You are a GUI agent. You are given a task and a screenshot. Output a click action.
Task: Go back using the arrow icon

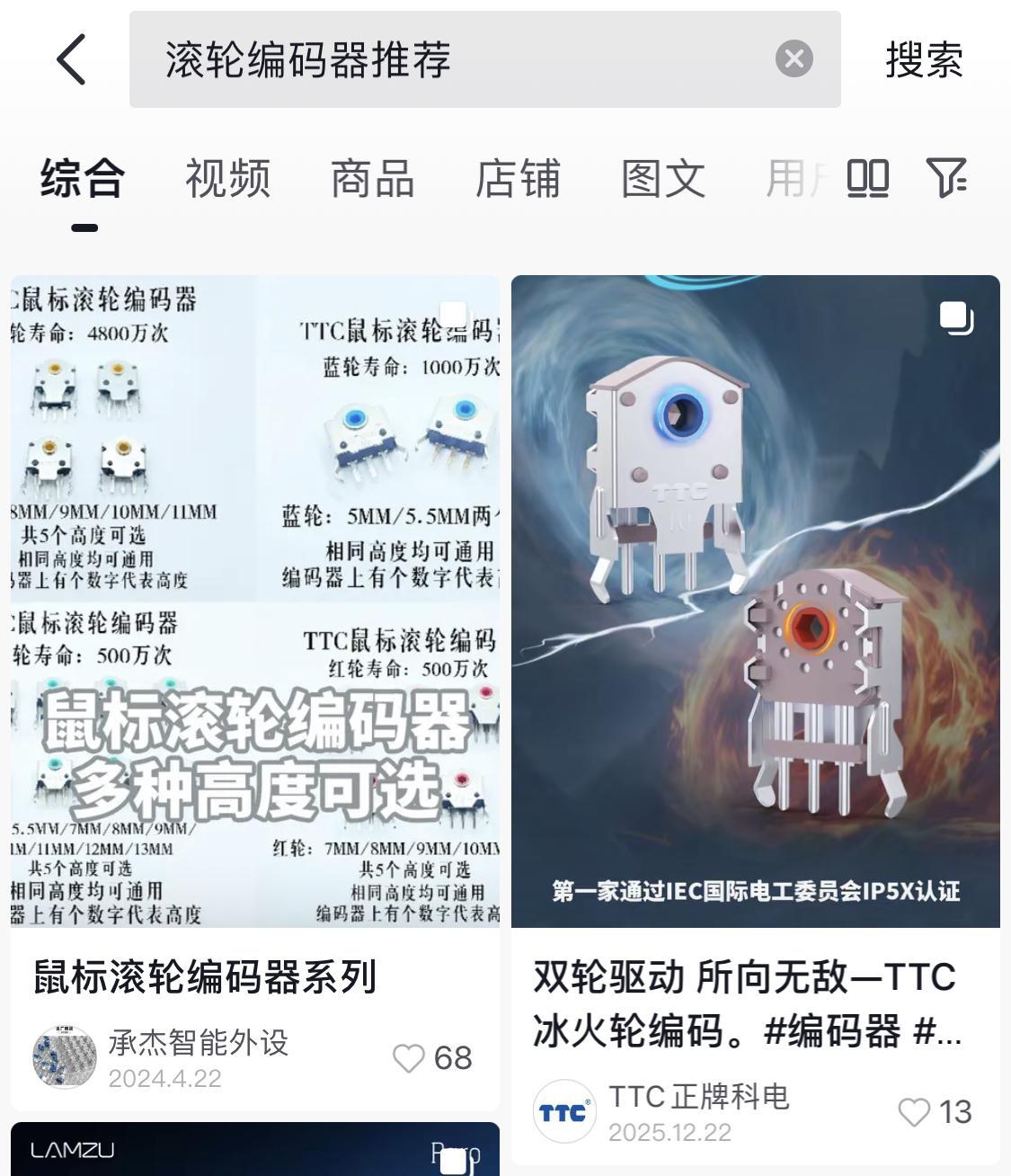pyautogui.click(x=72, y=60)
